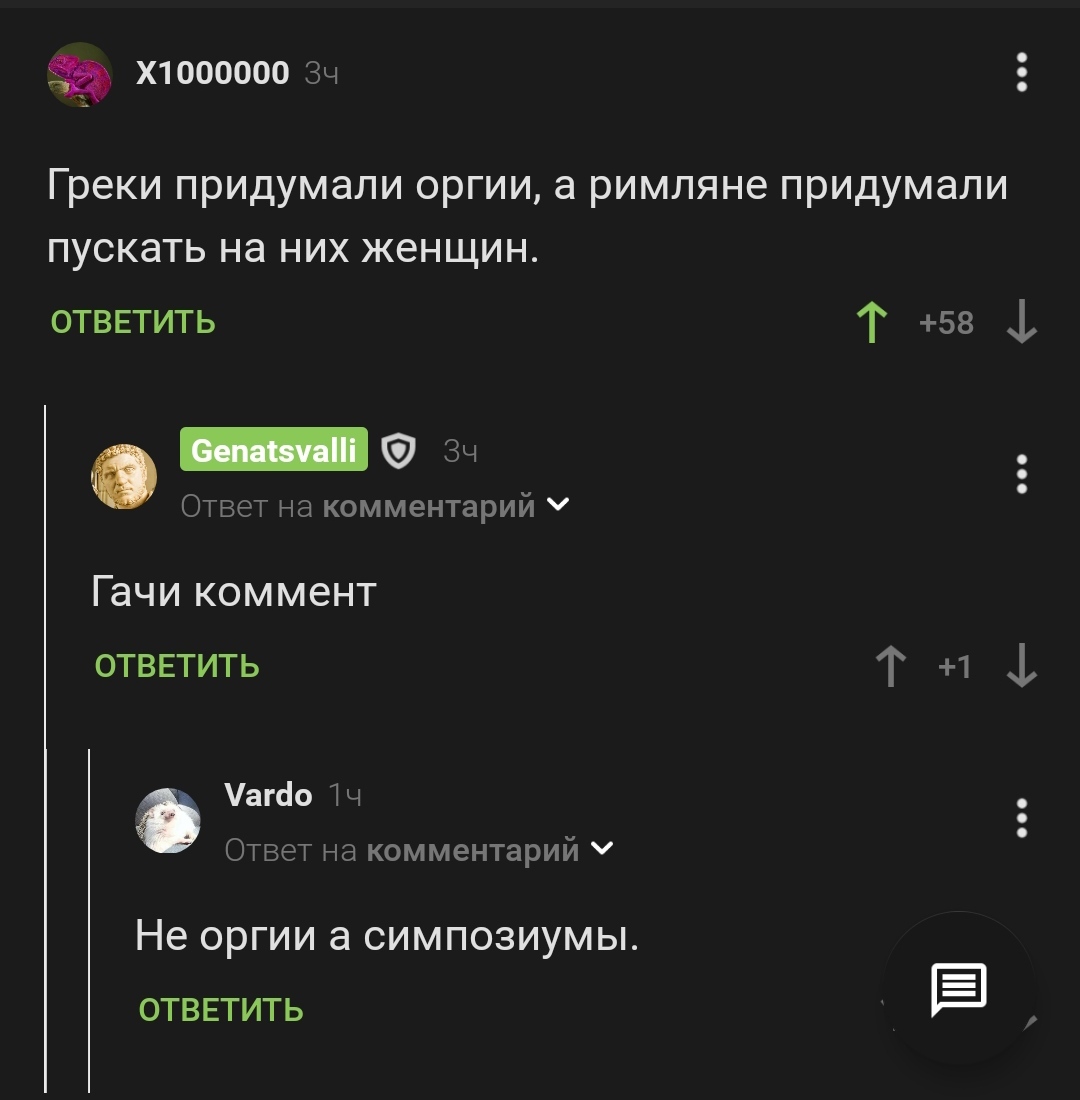1080x1100 pixels.
Task: Open overflow menu on Genatsvalli's comment
Action: [1021, 474]
